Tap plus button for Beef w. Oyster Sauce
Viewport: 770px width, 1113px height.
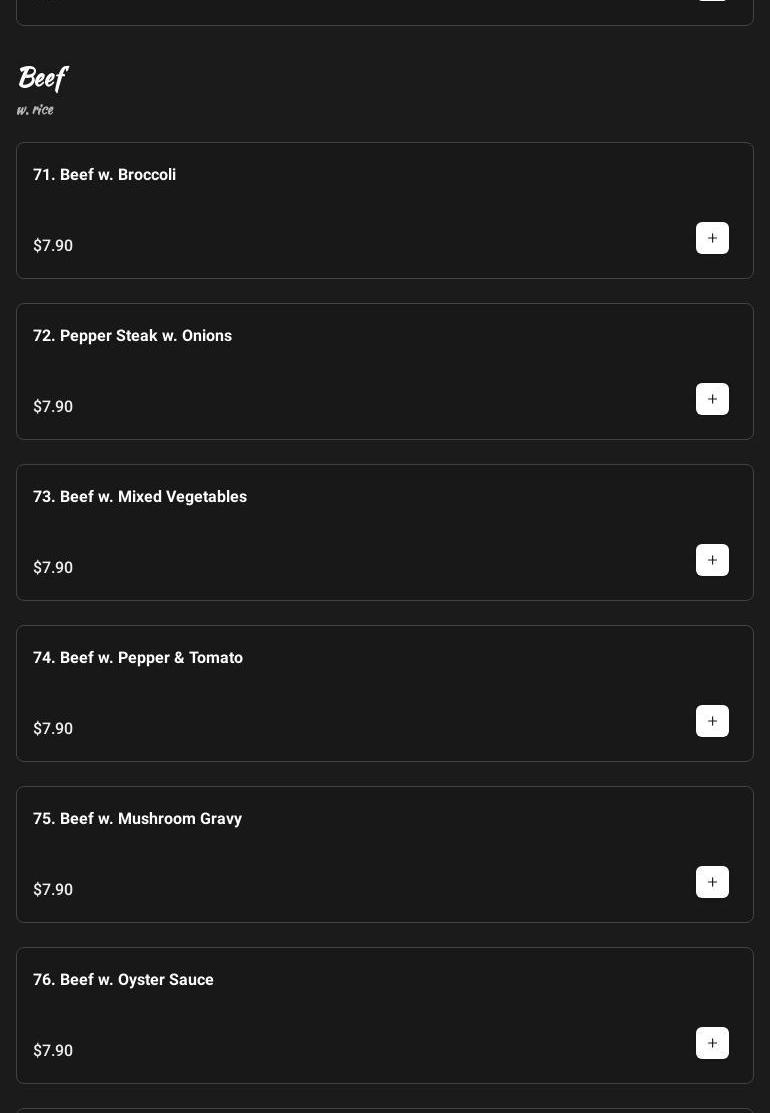[712, 1043]
